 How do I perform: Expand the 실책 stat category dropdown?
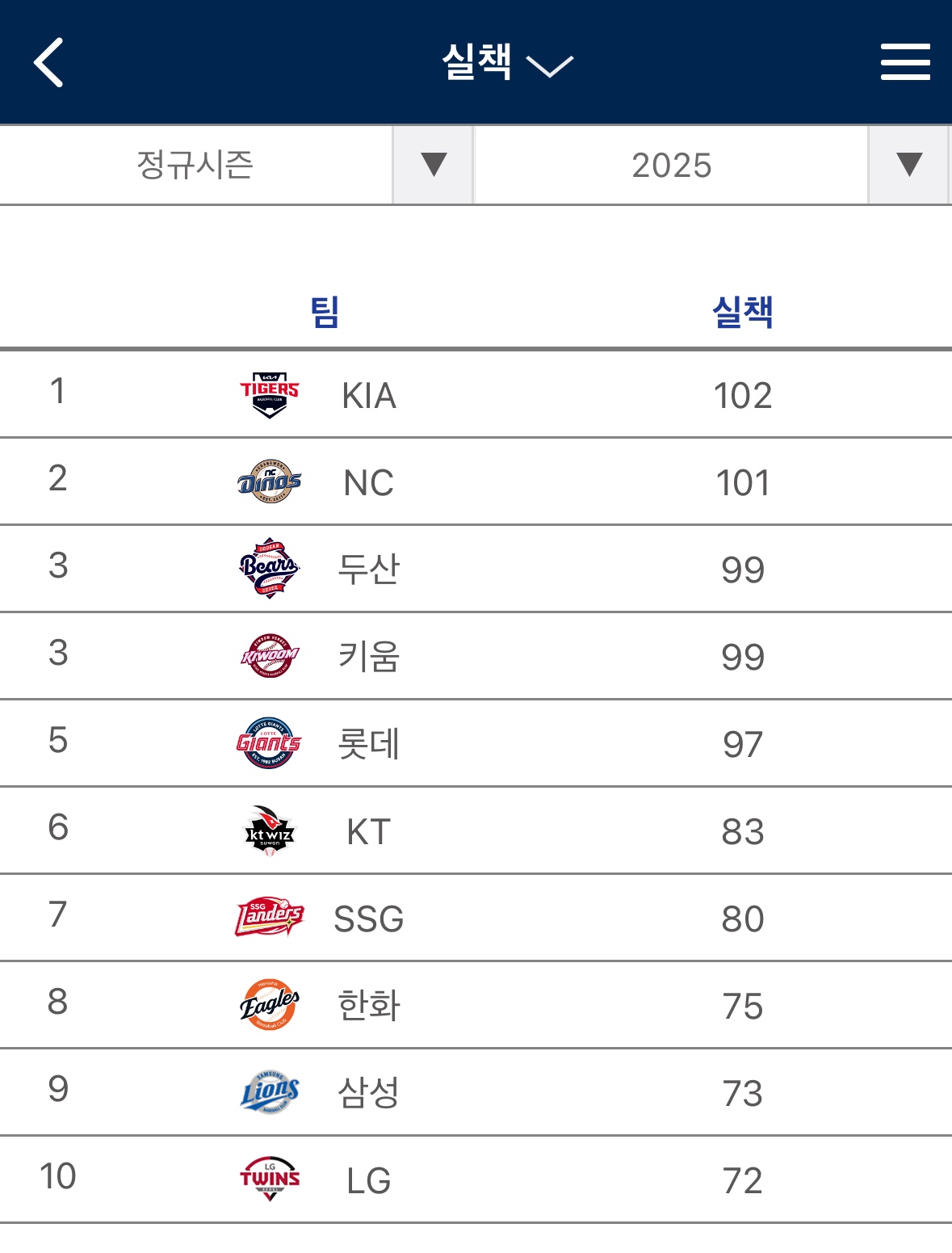506,63
